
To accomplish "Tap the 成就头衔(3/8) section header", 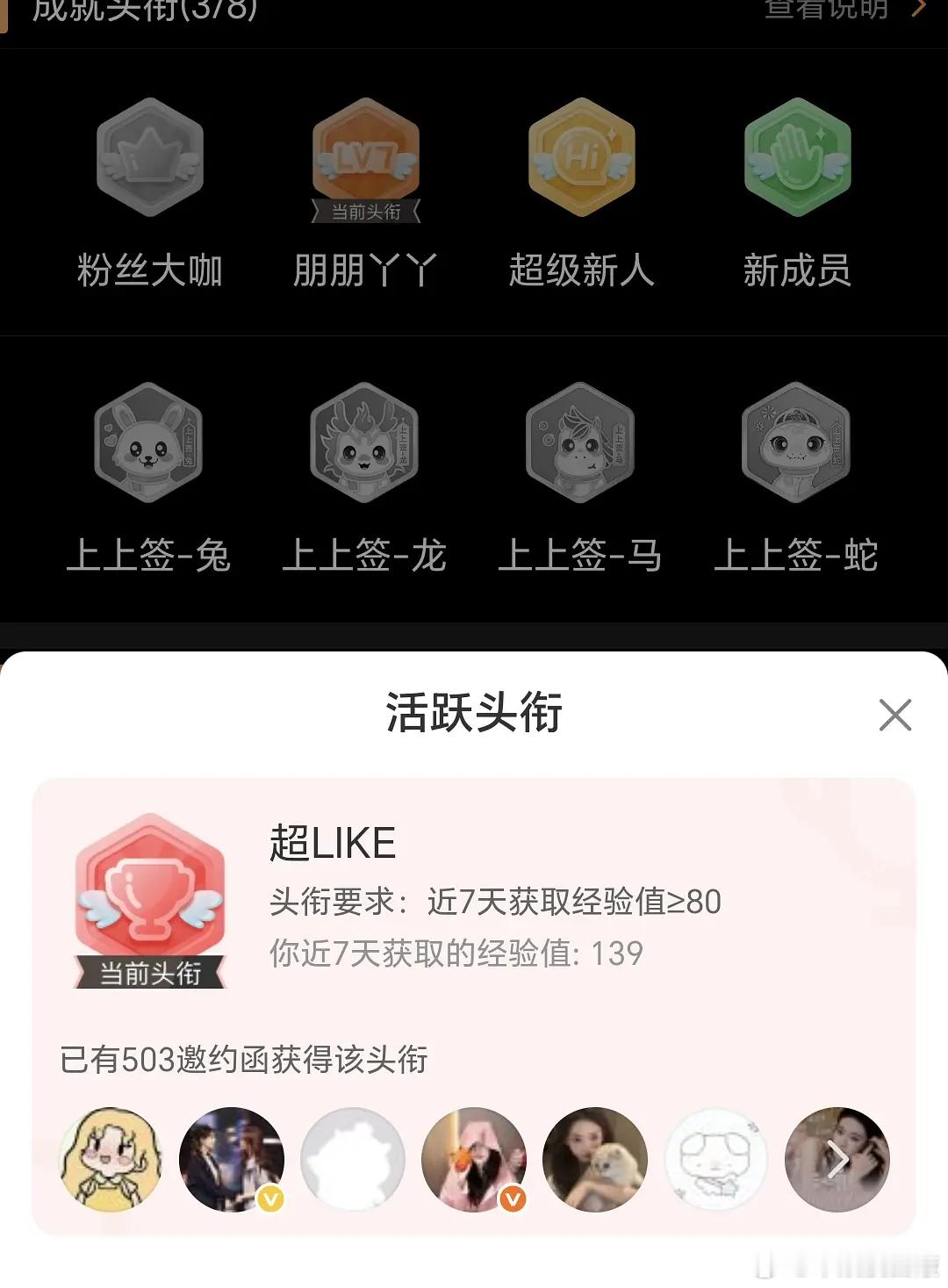I will (140, 12).
